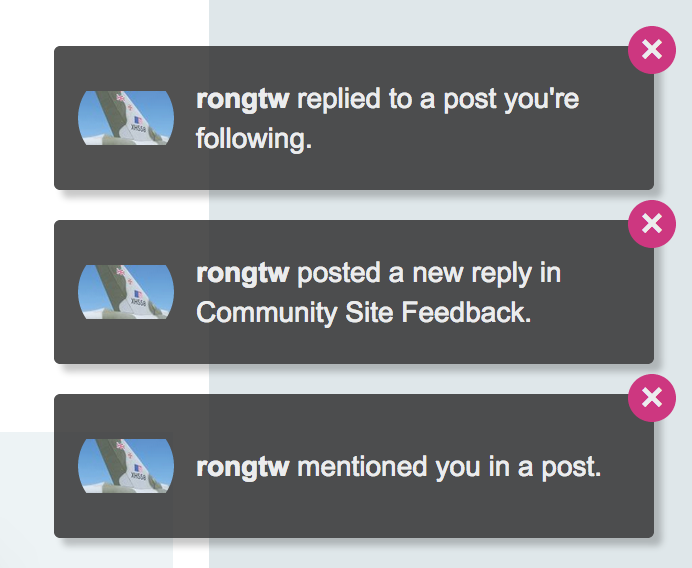
Task: Open the new reply in Community Site Feedback
Action: (378, 292)
